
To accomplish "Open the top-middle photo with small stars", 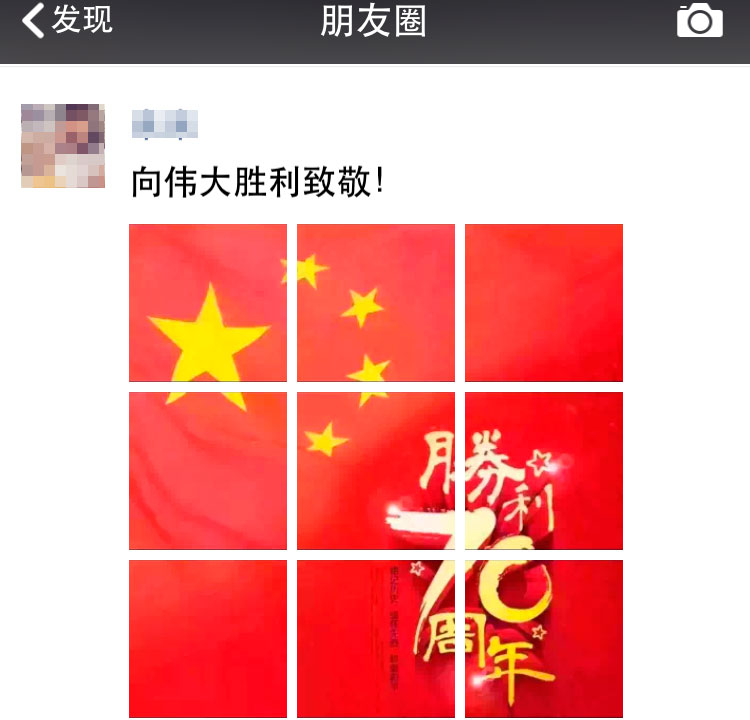I will [376, 303].
